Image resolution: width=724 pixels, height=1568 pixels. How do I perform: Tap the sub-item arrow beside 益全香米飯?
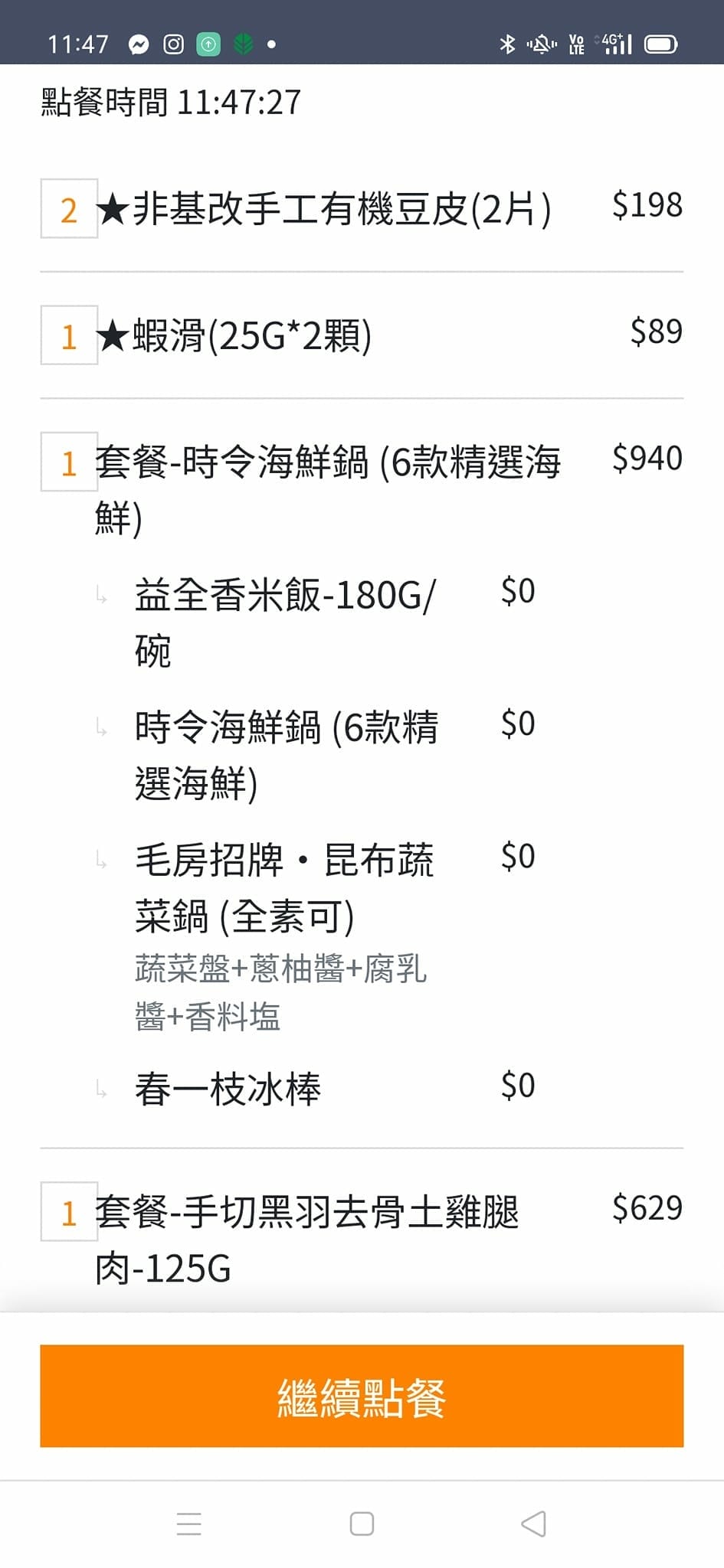(x=102, y=593)
